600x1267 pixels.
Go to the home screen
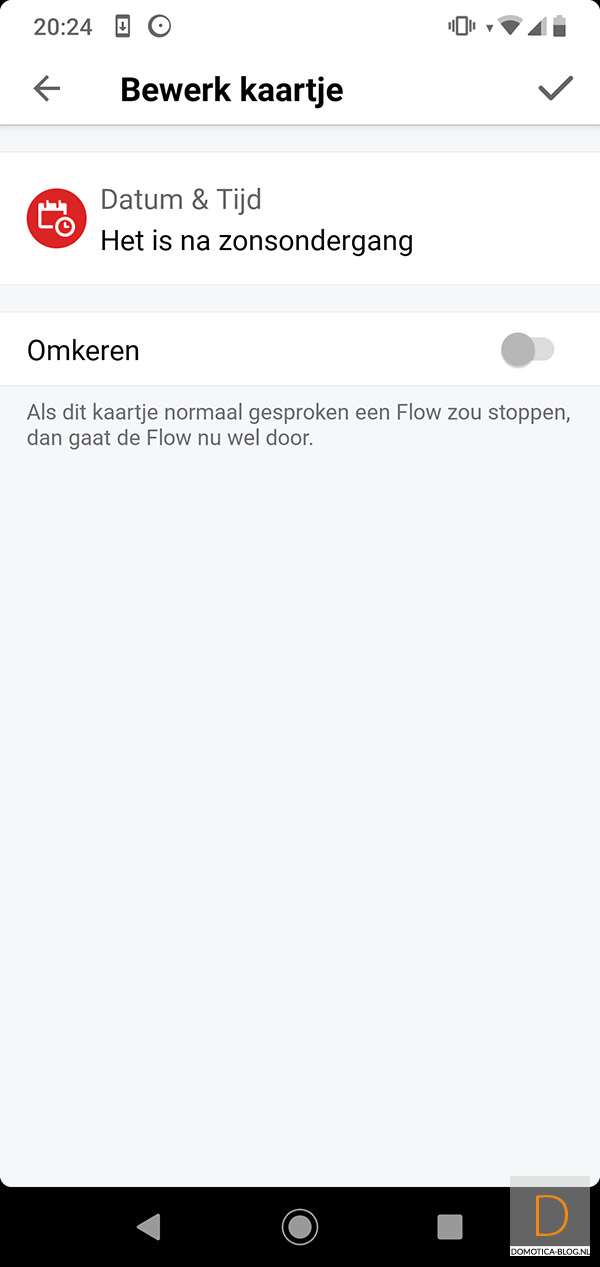coord(299,1226)
